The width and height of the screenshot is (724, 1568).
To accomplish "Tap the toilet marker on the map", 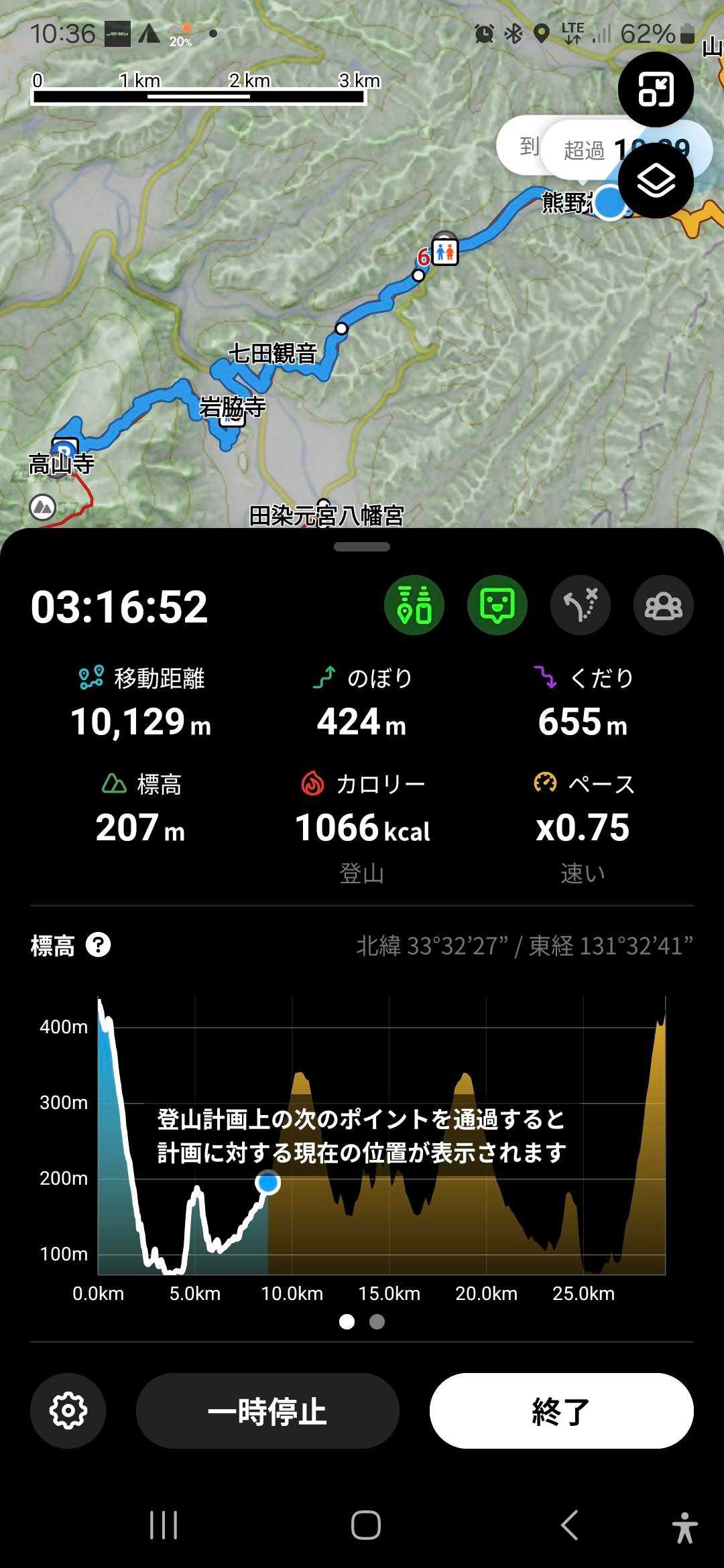I will pos(445,251).
